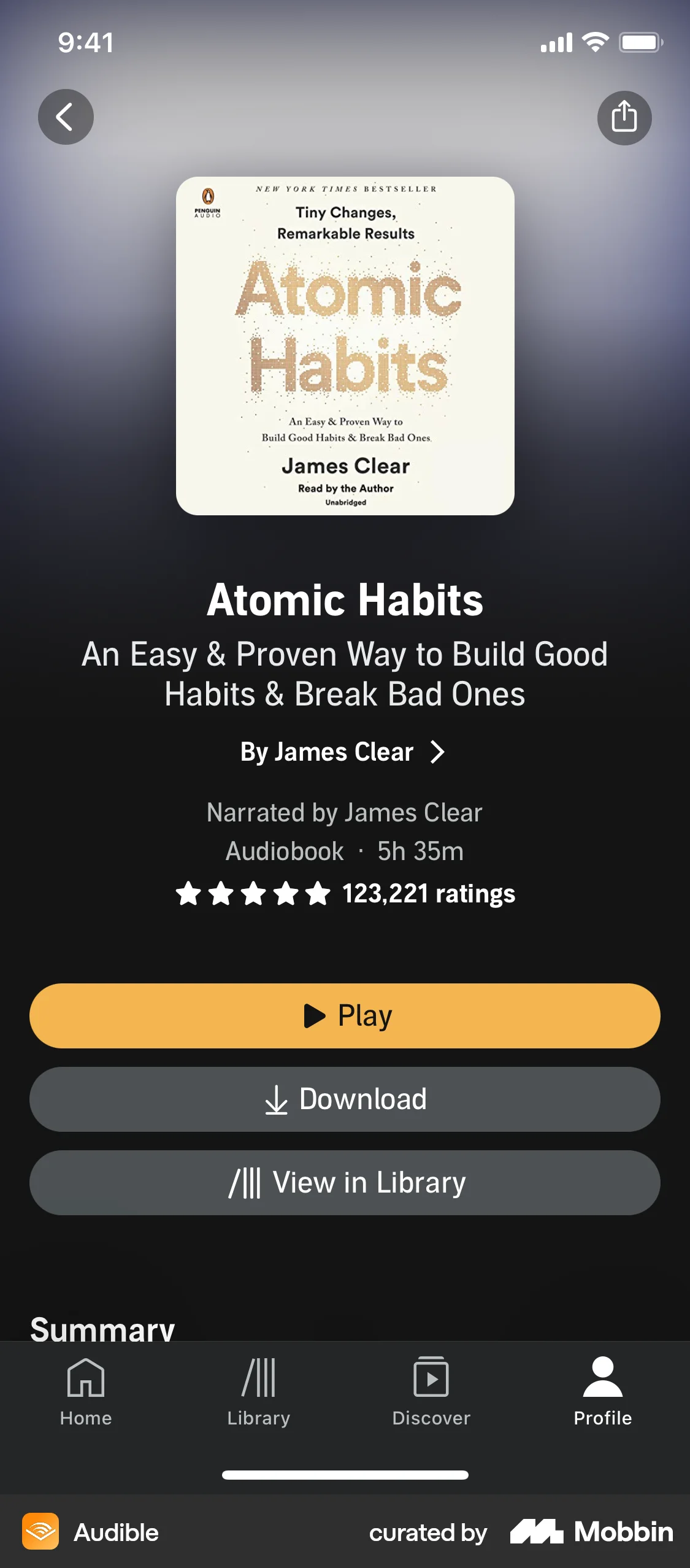Tap the play triangle inside the Play button

click(x=315, y=1015)
